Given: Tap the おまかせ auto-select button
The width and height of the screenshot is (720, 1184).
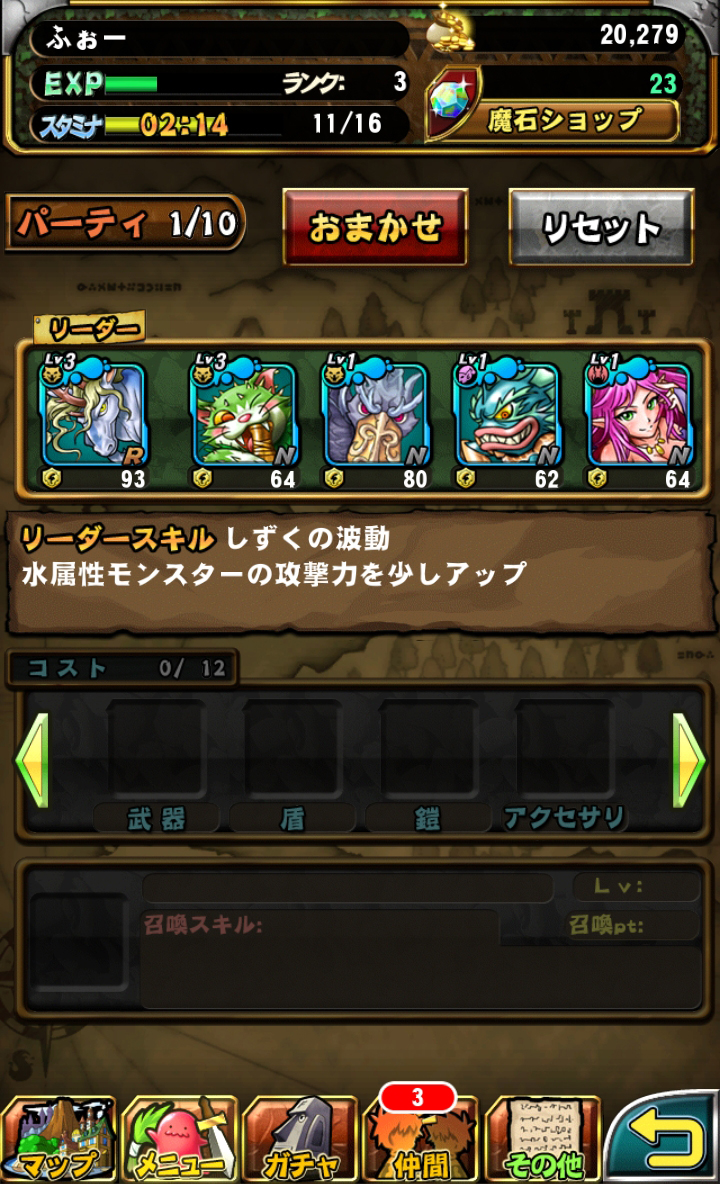Looking at the screenshot, I should 375,227.
